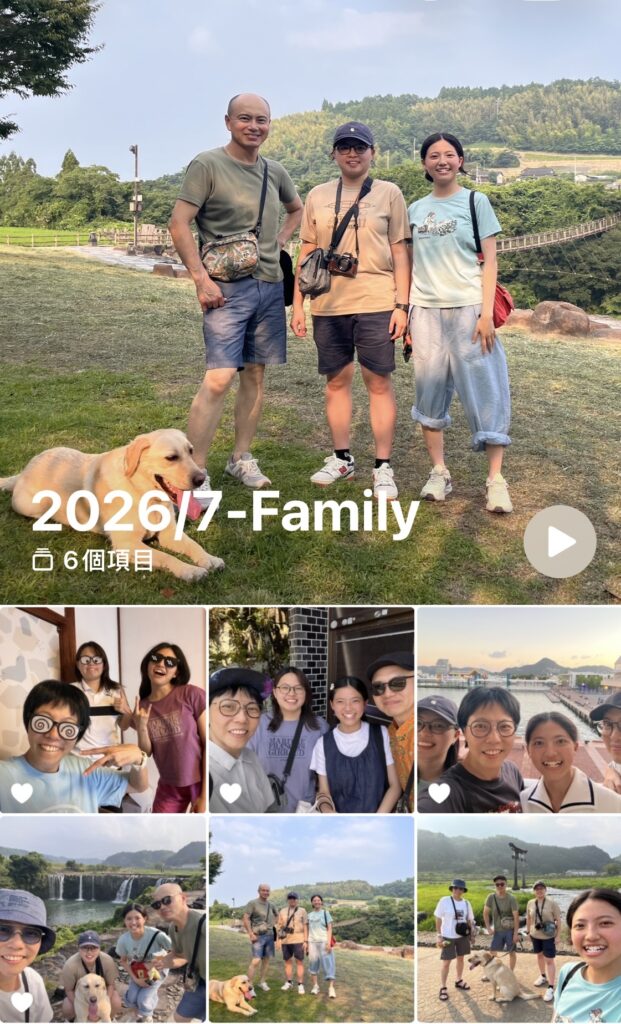Play the 2026/7-Family album slideshow
Viewport: 621px width, 1024px height.
[560, 541]
